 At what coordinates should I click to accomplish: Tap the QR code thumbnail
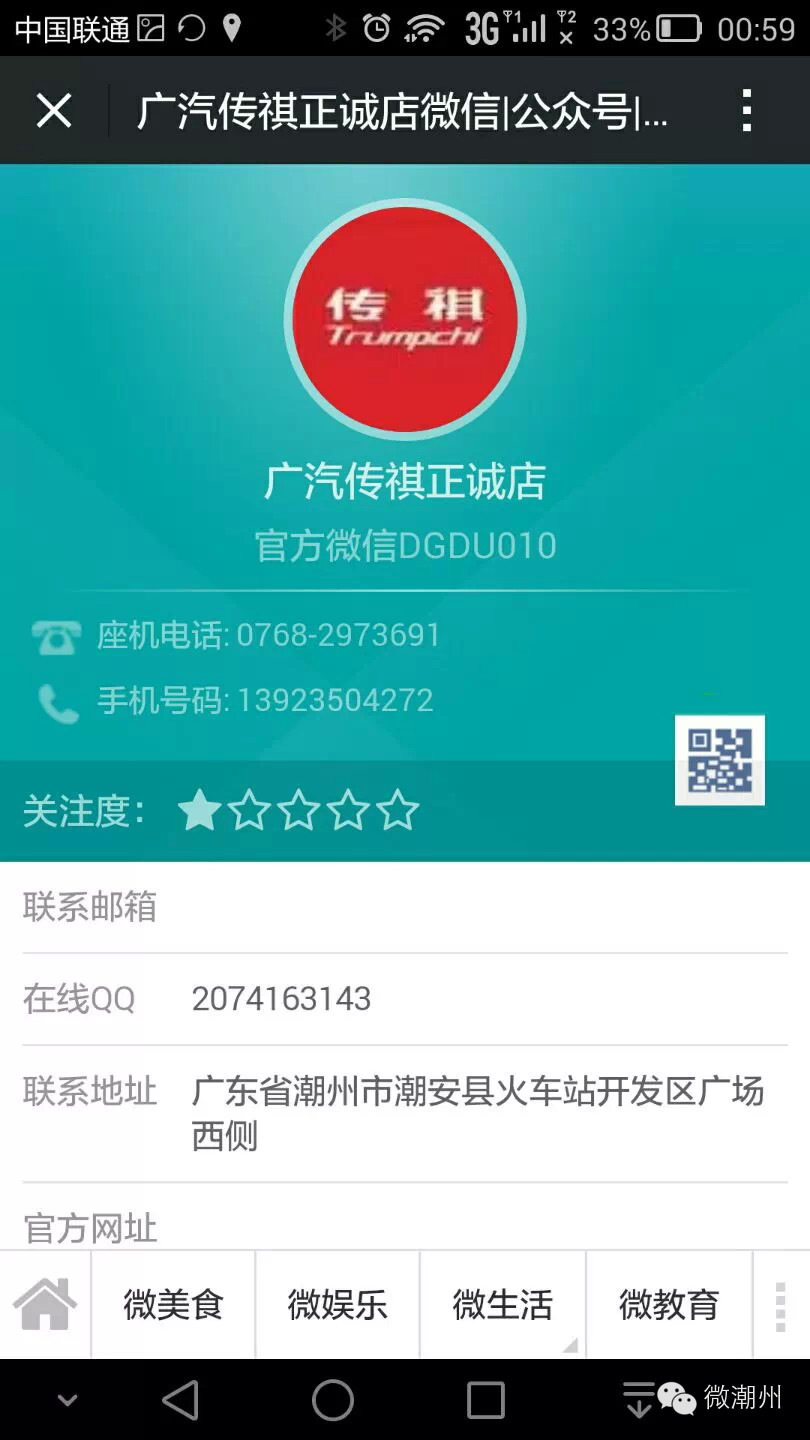[x=720, y=760]
